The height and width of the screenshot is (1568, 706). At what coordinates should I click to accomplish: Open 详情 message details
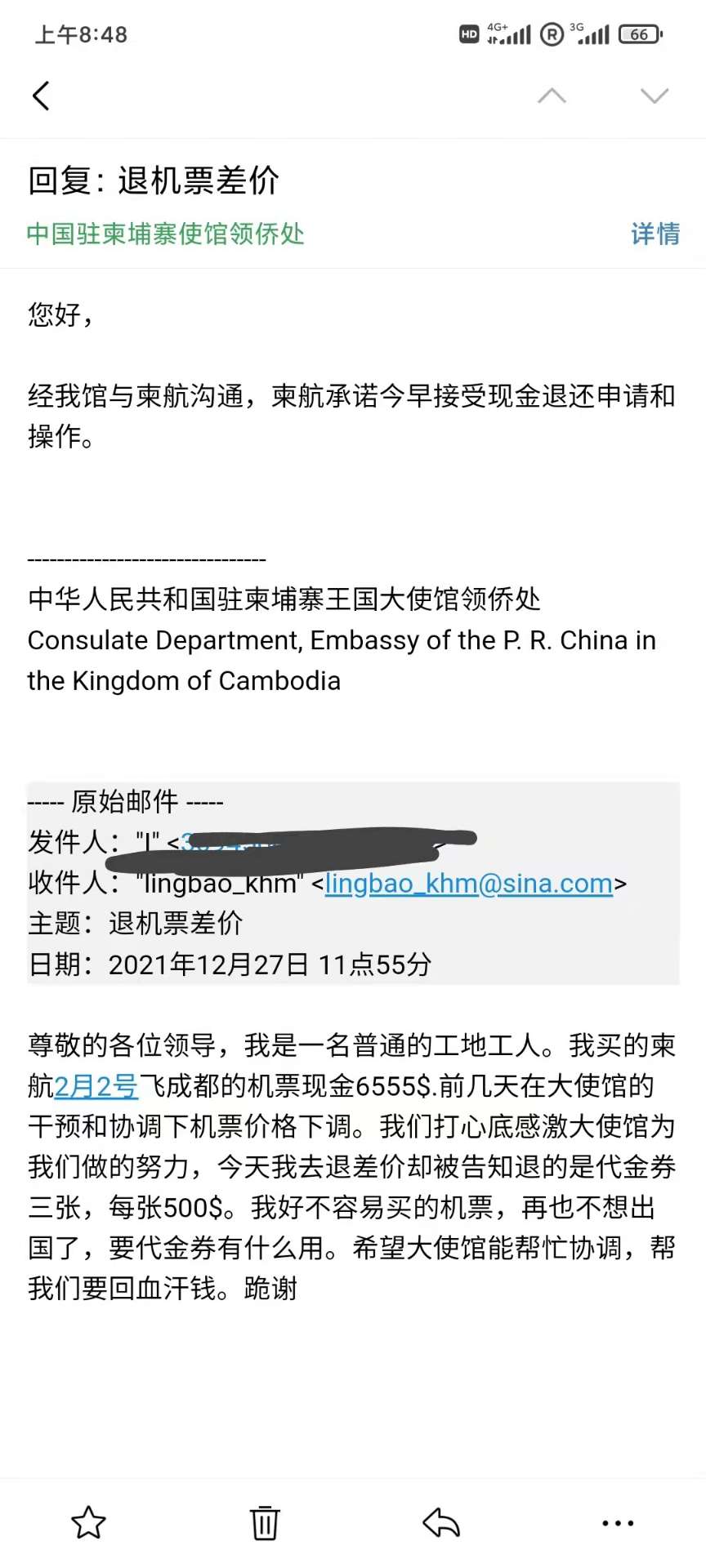[655, 234]
